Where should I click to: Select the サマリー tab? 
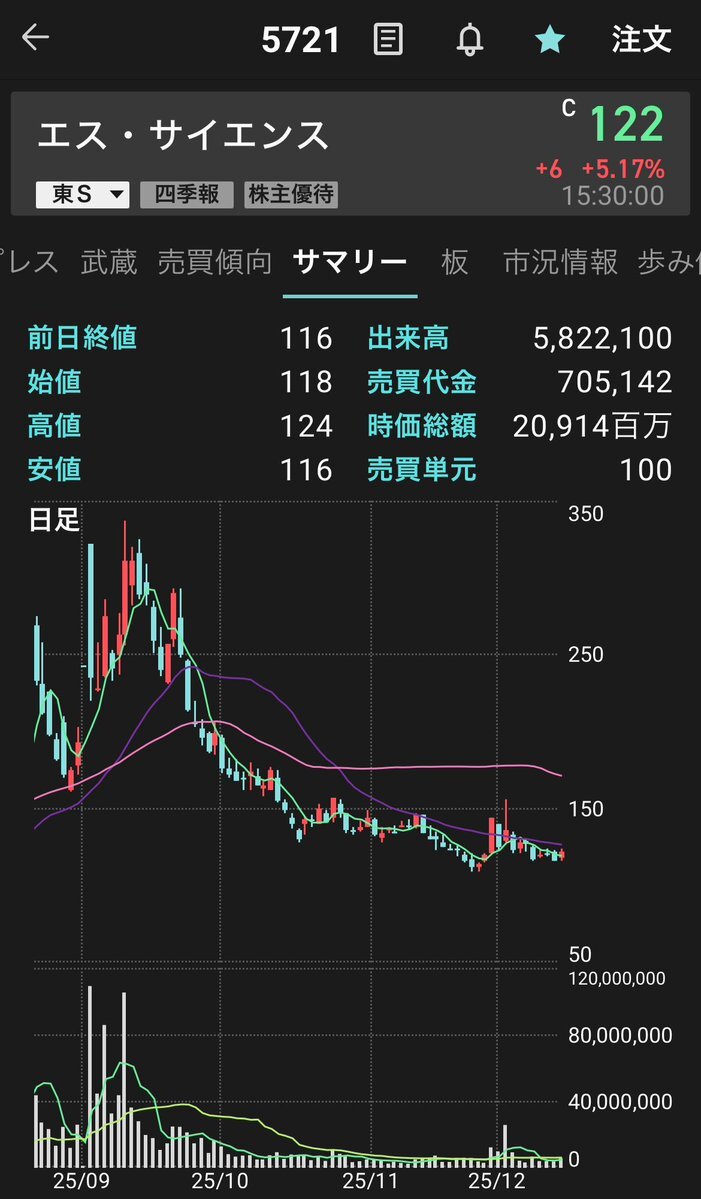[x=350, y=262]
